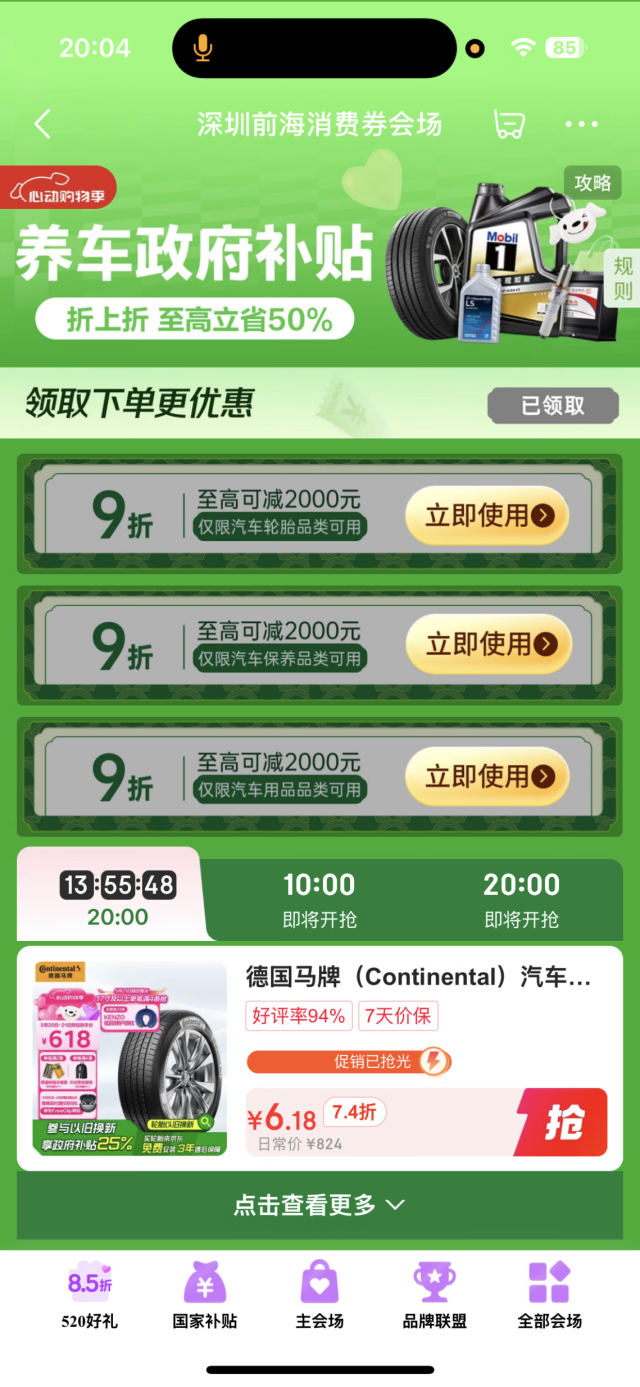View the 规则 rules side tab
The width and height of the screenshot is (640, 1387).
(623, 278)
